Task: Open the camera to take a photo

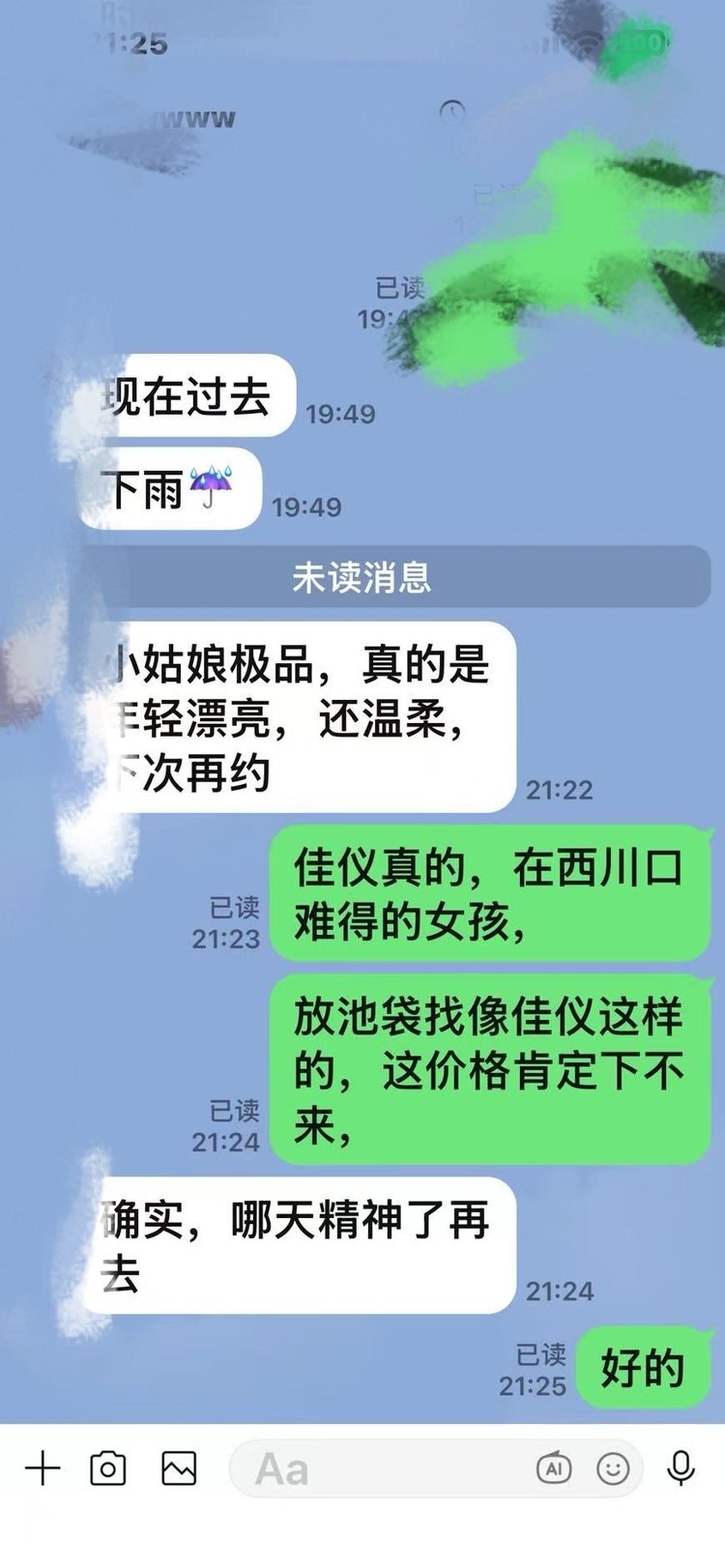Action: pos(107,1468)
